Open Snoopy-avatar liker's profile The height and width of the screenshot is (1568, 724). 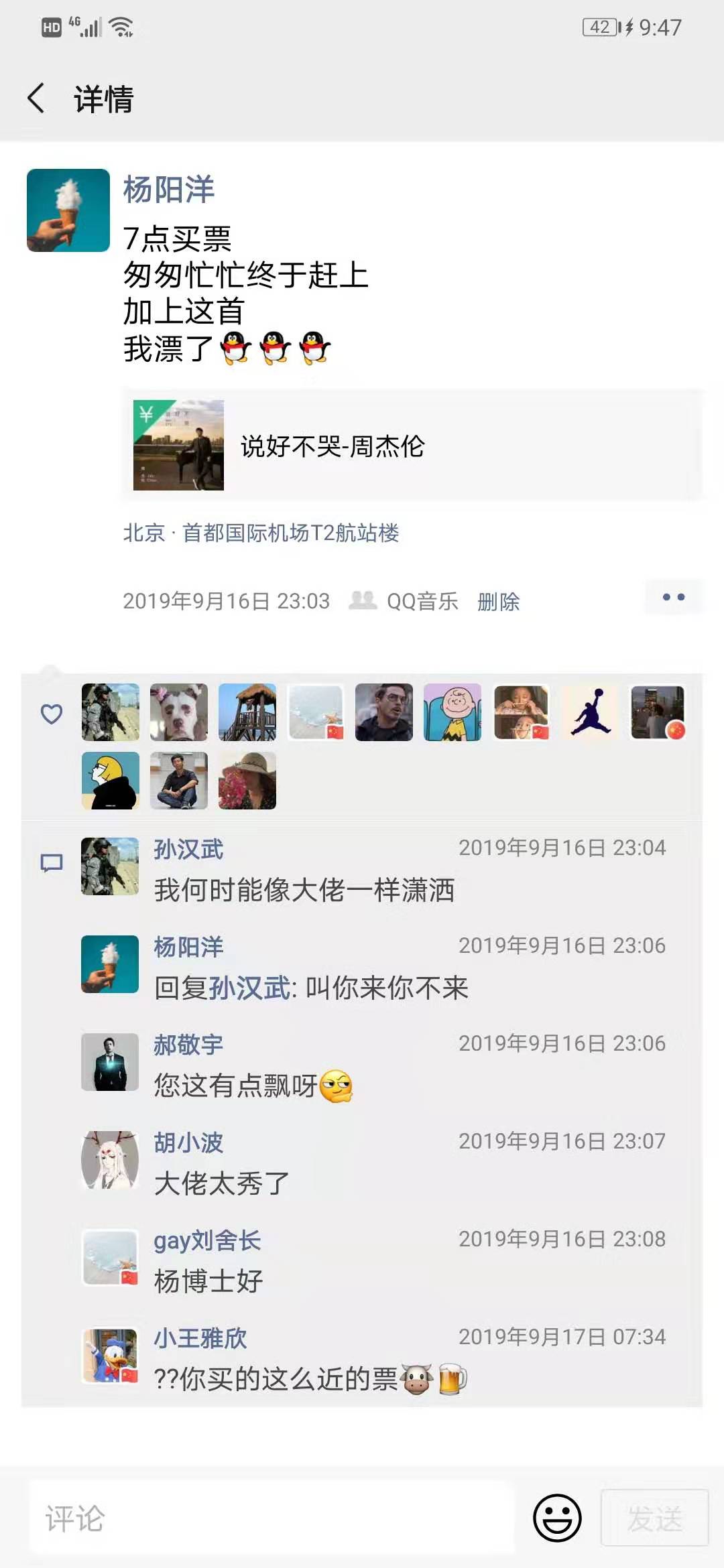(x=452, y=712)
